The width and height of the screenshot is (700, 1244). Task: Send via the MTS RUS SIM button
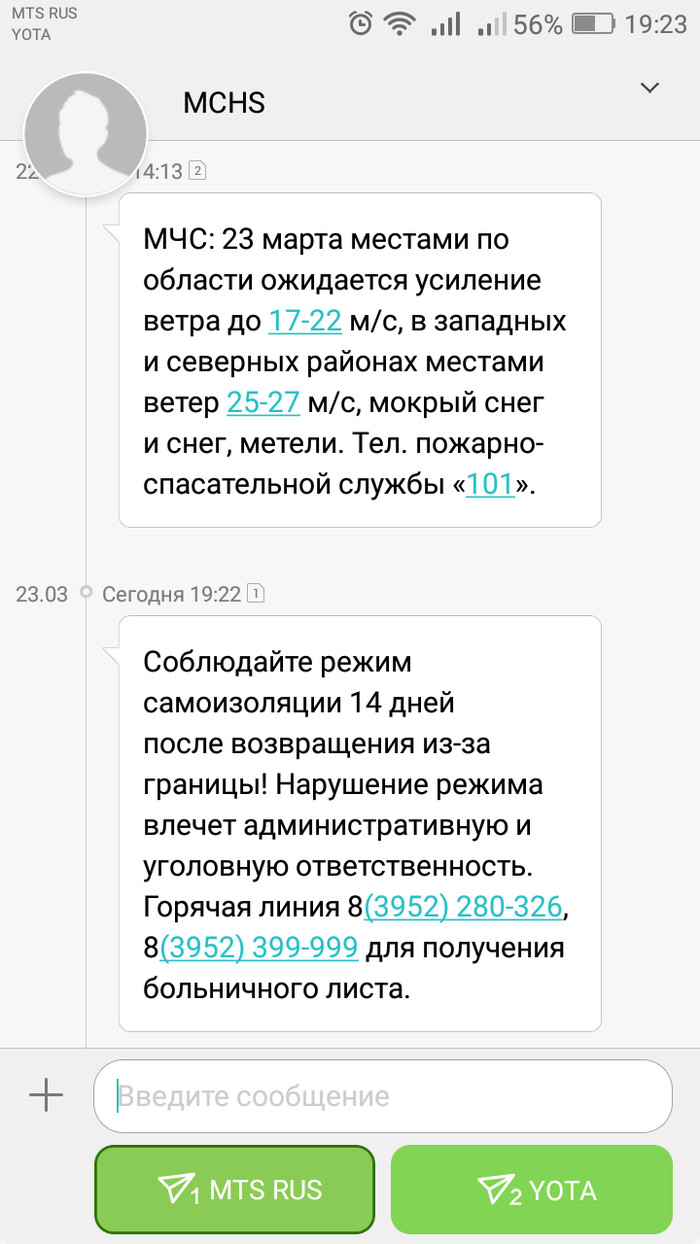[234, 1190]
